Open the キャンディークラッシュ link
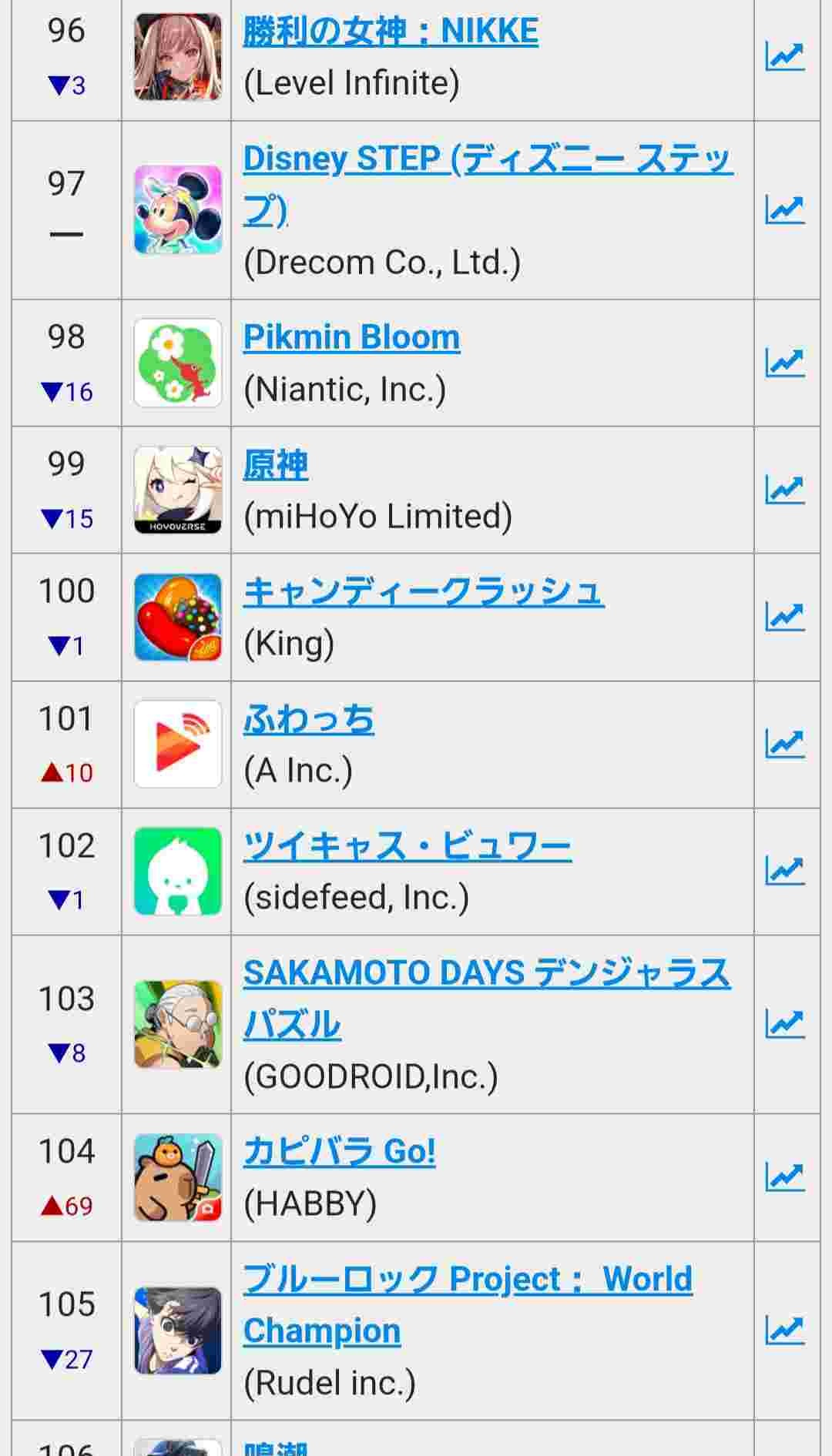 point(423,592)
